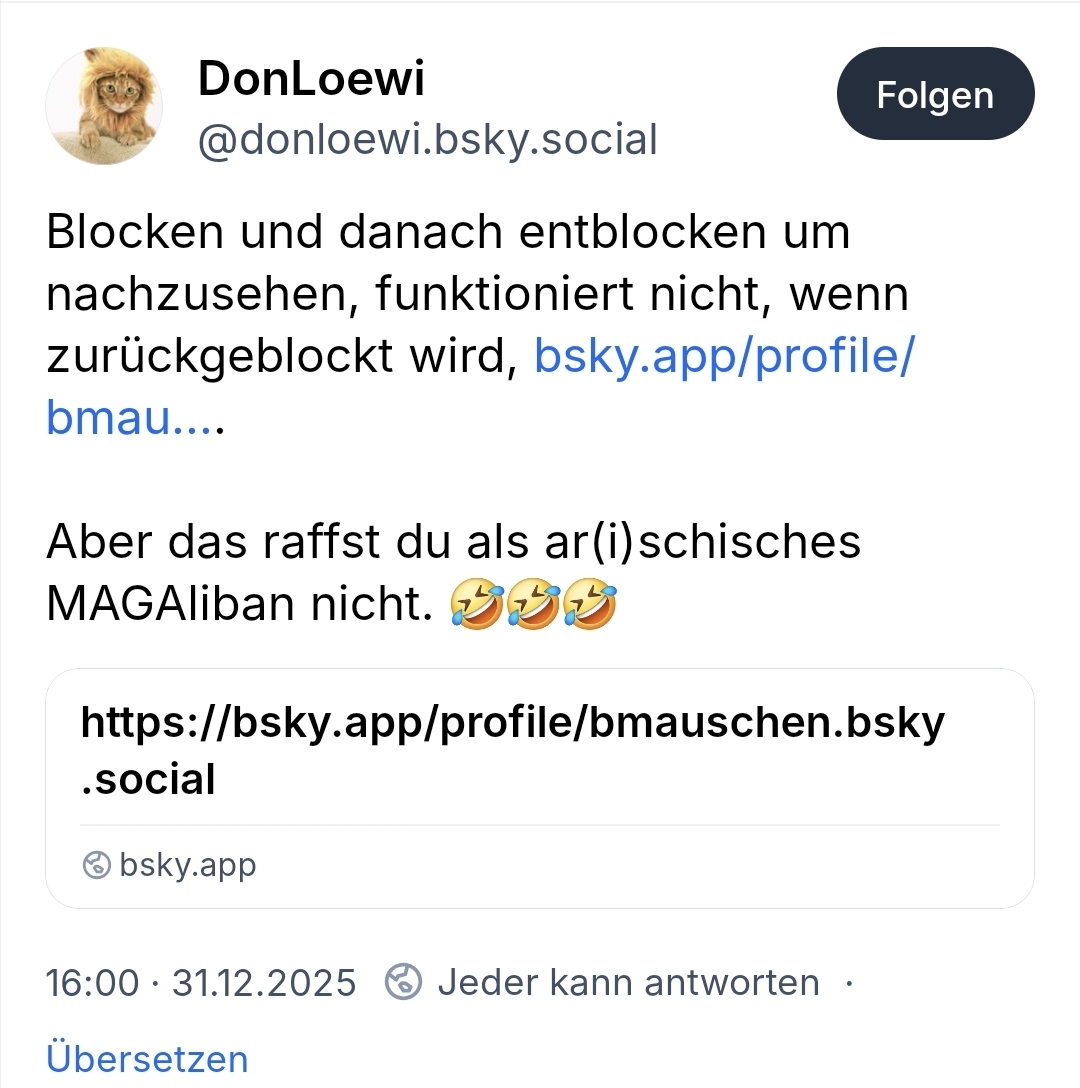Open the bmauschen.bsky.social link preview card
This screenshot has height=1088, width=1080.
pos(539,787)
